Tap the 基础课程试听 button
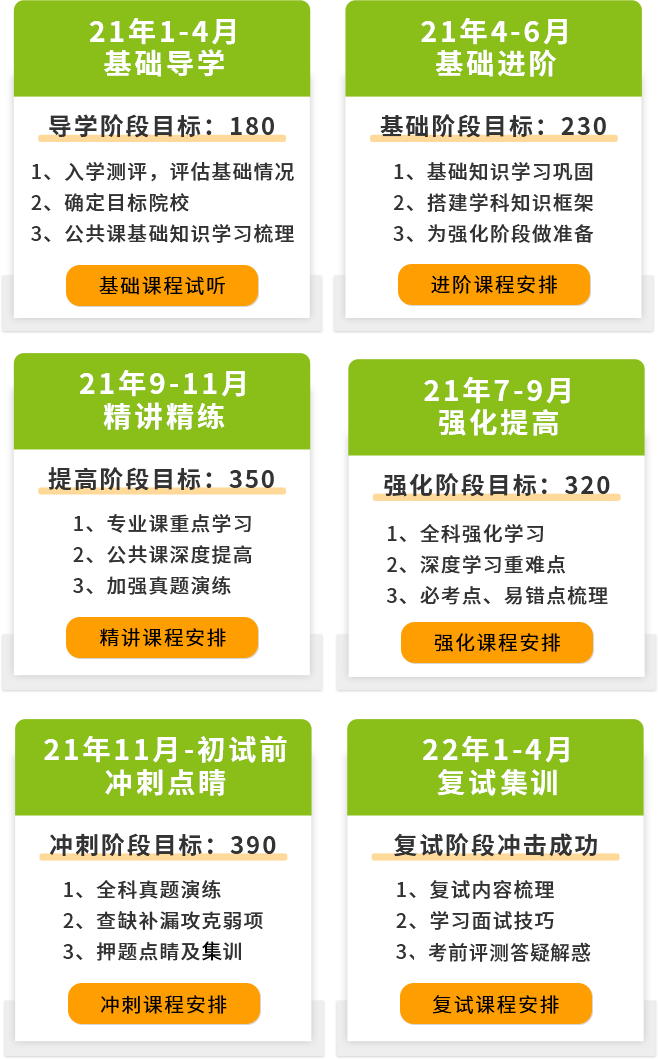Screen dimensions: 658x1059 coord(162,287)
